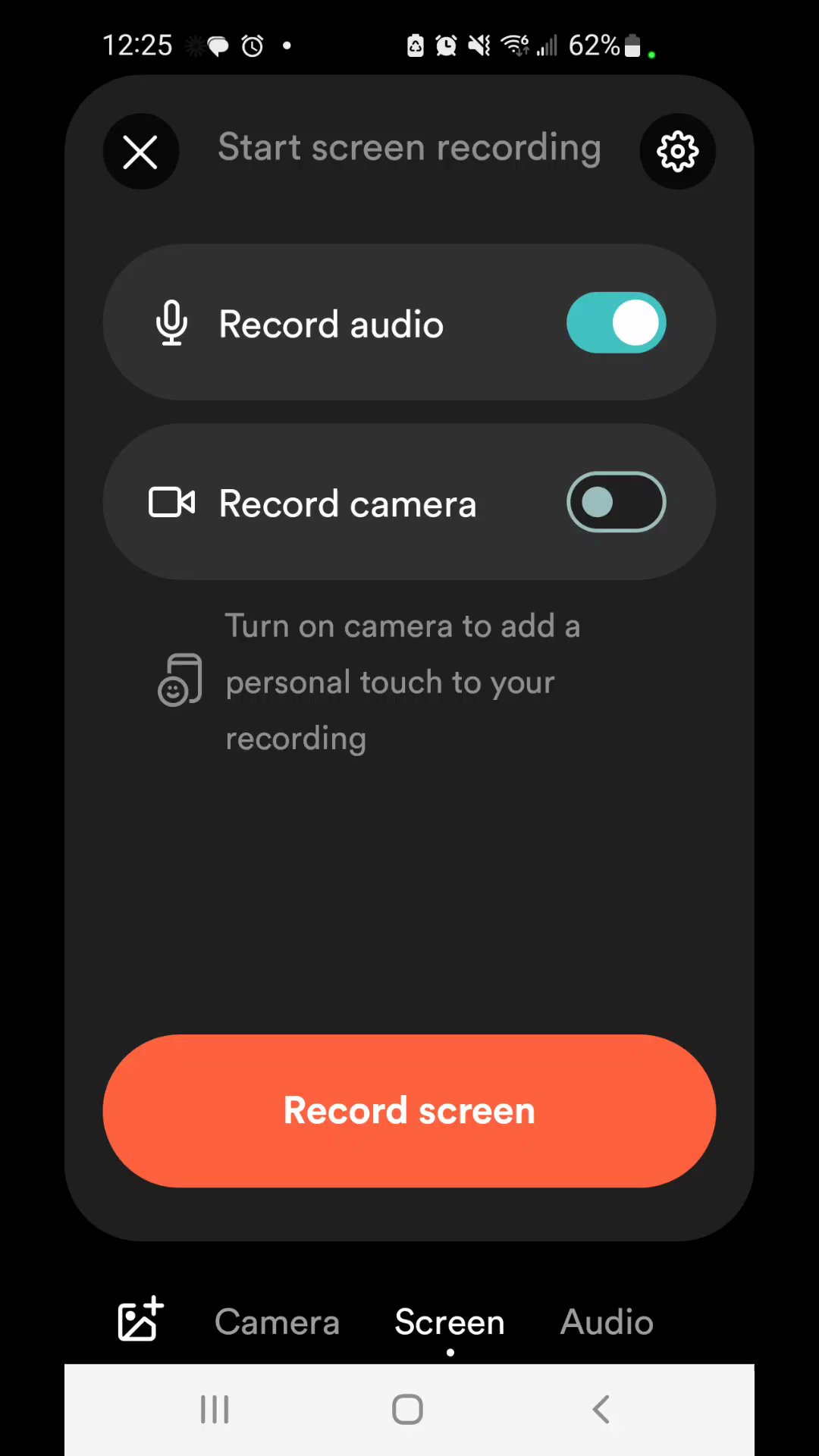Switch to the Camera tab
819x1456 pixels.
(277, 1322)
